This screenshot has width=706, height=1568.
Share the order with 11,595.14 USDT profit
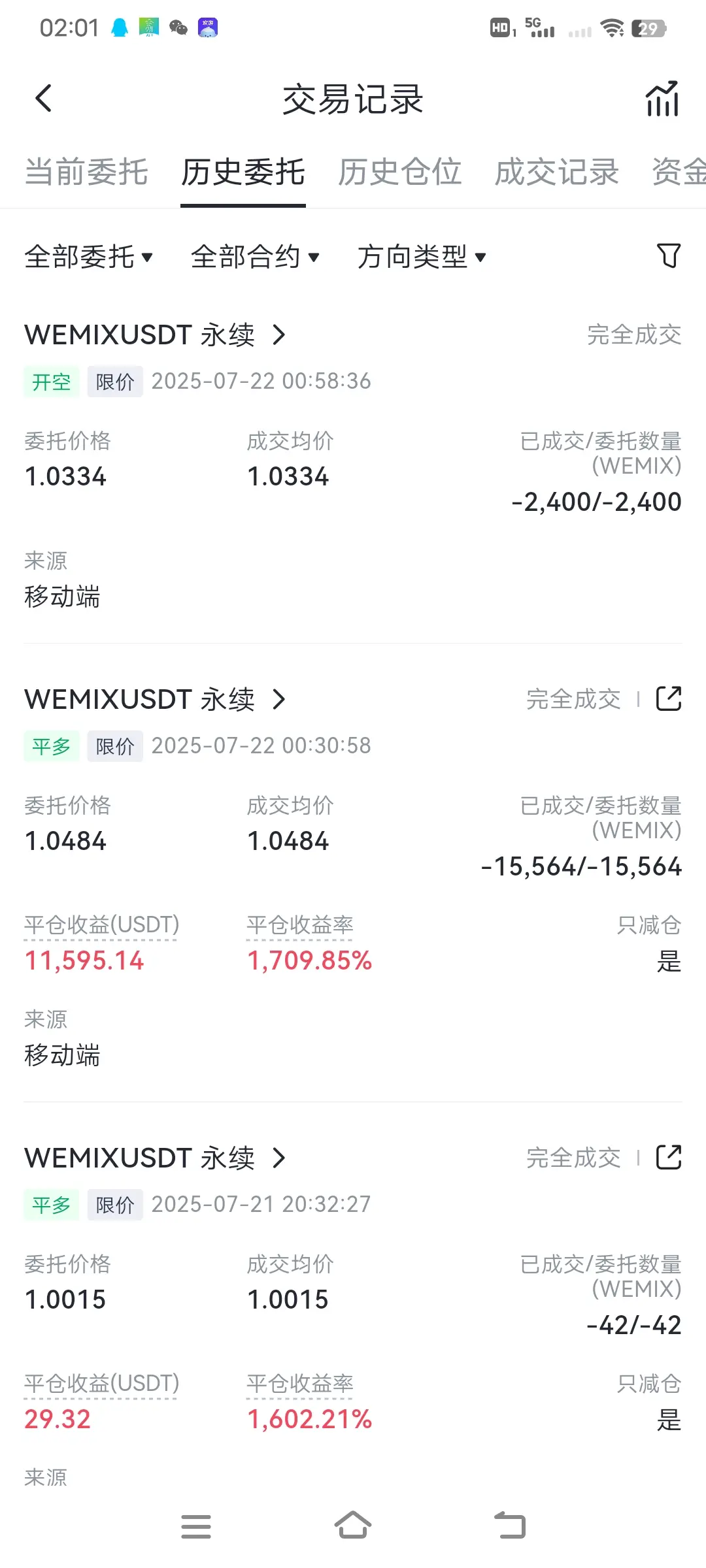(x=669, y=699)
